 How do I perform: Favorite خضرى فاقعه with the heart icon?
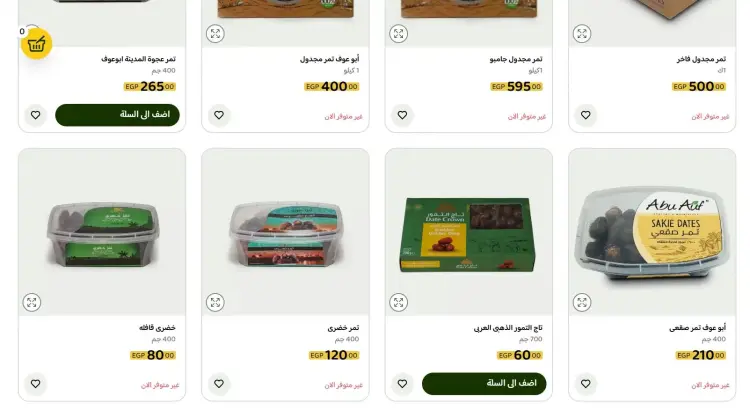click(x=35, y=383)
